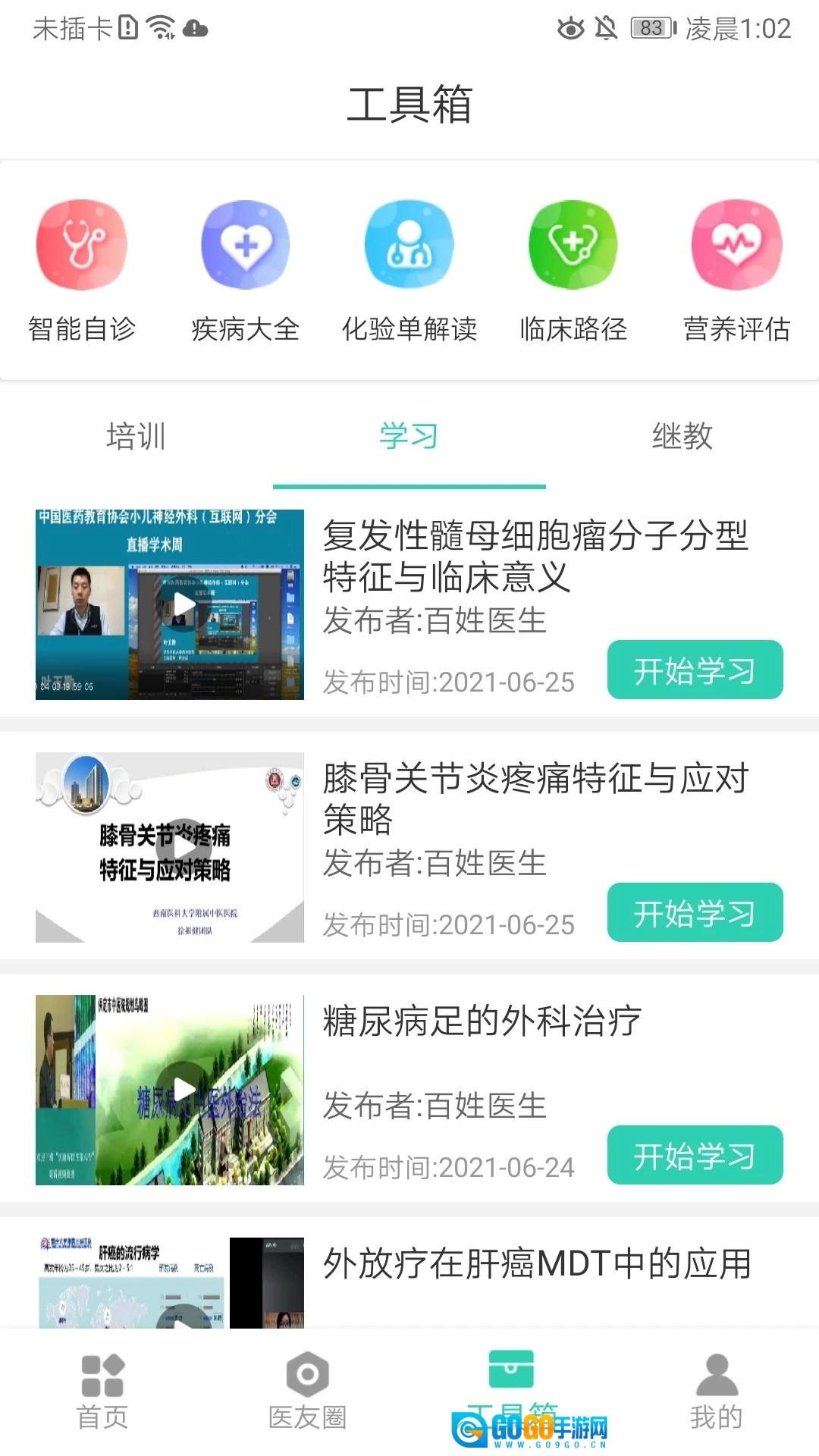Open the 医友圈 tab
This screenshot has height=1456, width=819.
point(307,1392)
